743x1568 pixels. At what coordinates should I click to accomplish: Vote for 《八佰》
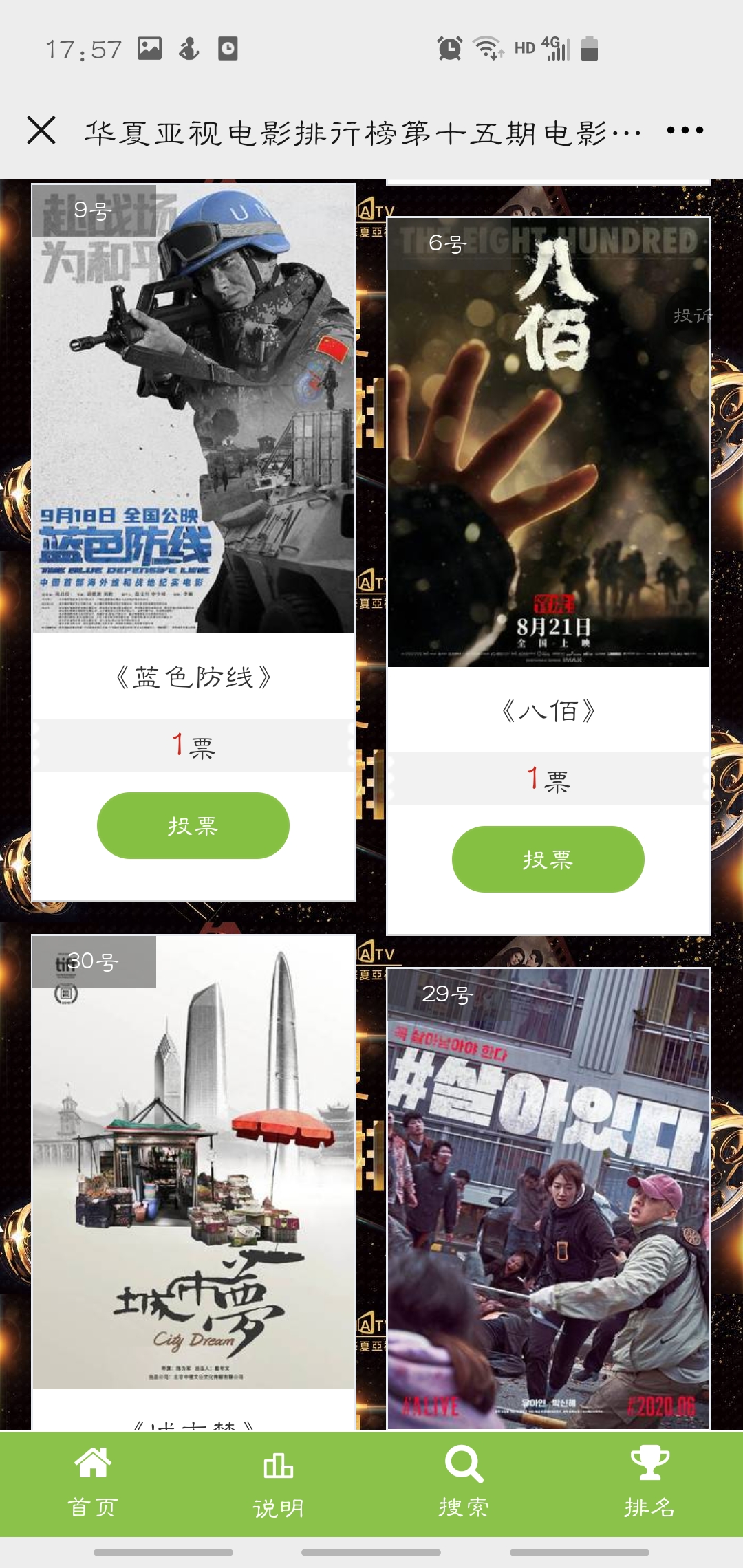pyautogui.click(x=548, y=859)
